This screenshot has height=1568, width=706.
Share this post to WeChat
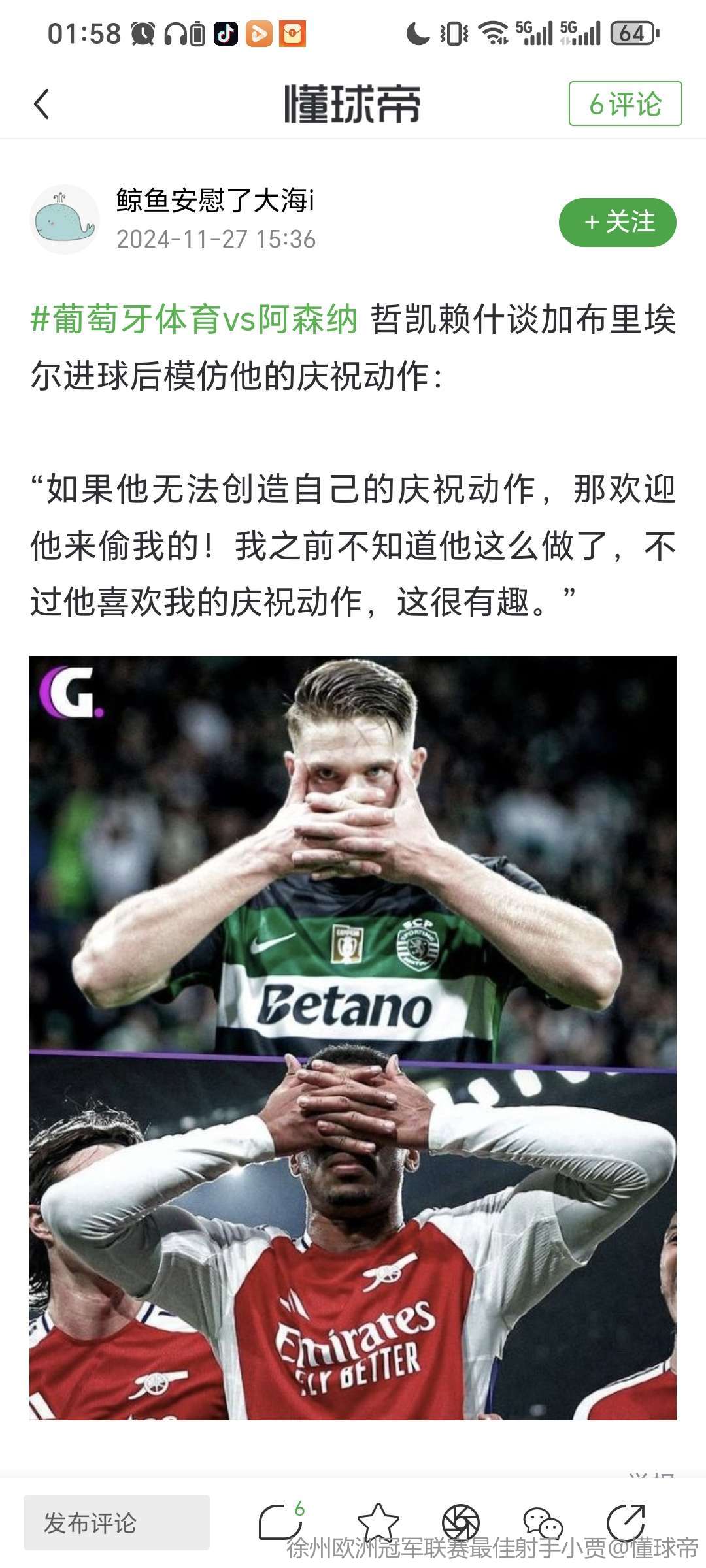(x=543, y=1522)
